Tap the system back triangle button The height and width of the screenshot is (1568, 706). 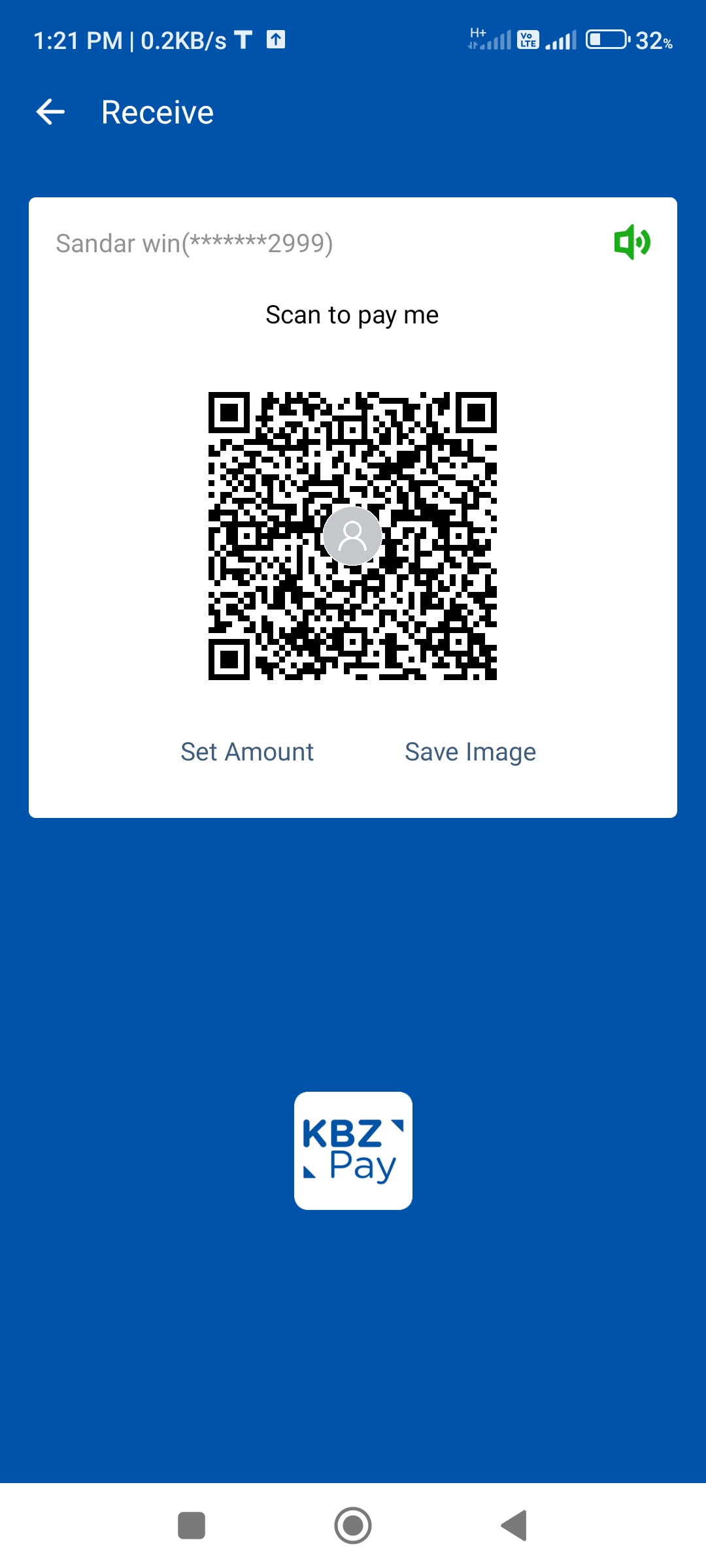click(x=514, y=1526)
